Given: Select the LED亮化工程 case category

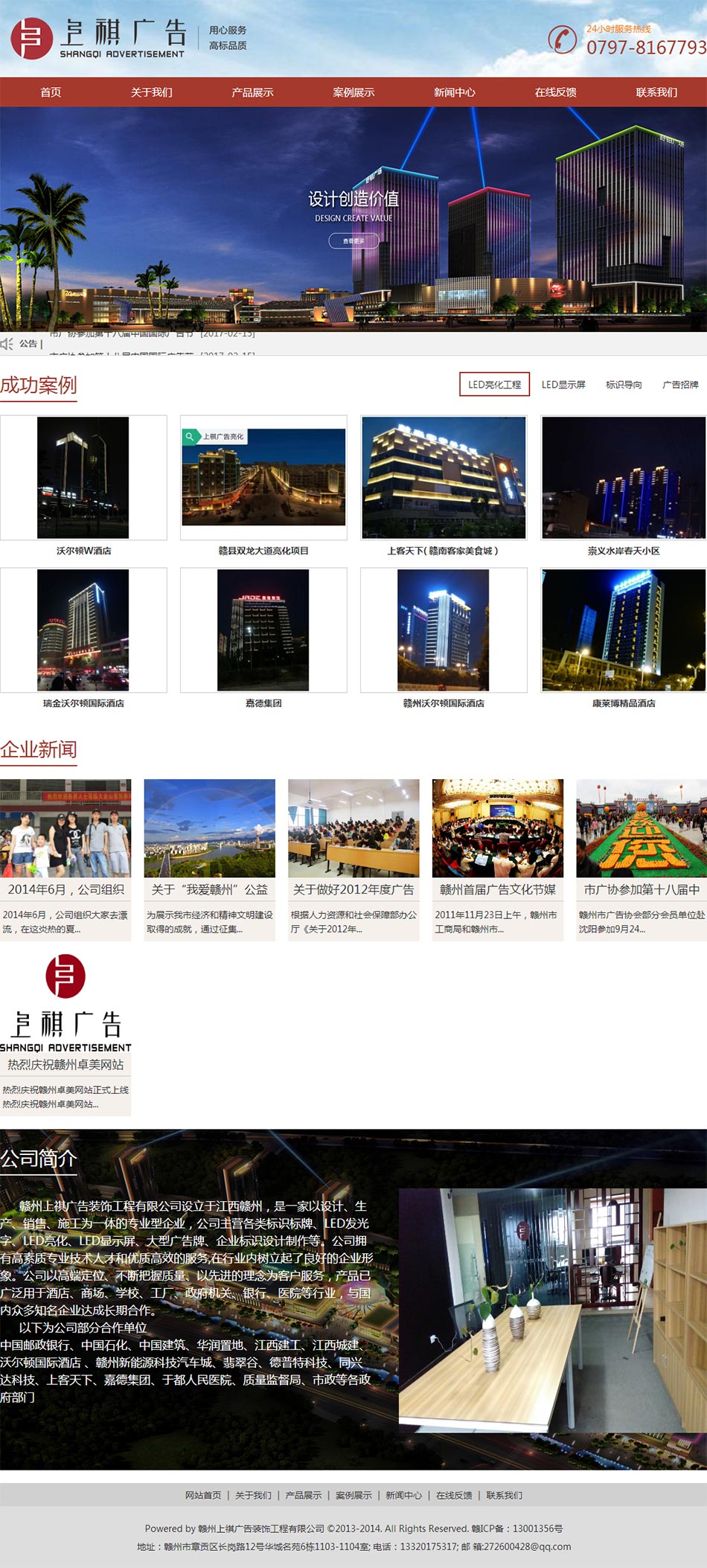Looking at the screenshot, I should (494, 385).
